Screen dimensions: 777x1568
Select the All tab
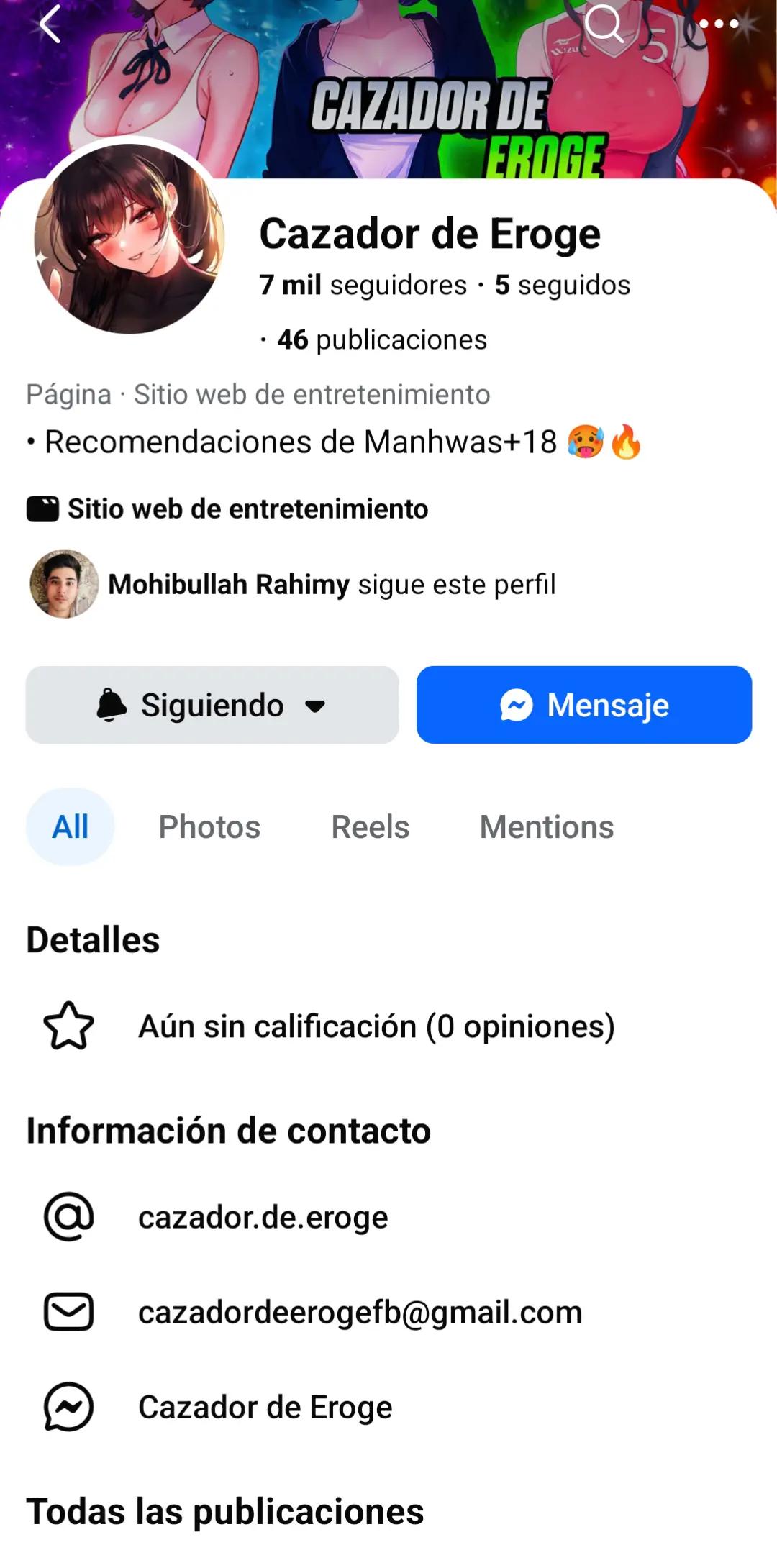click(71, 826)
